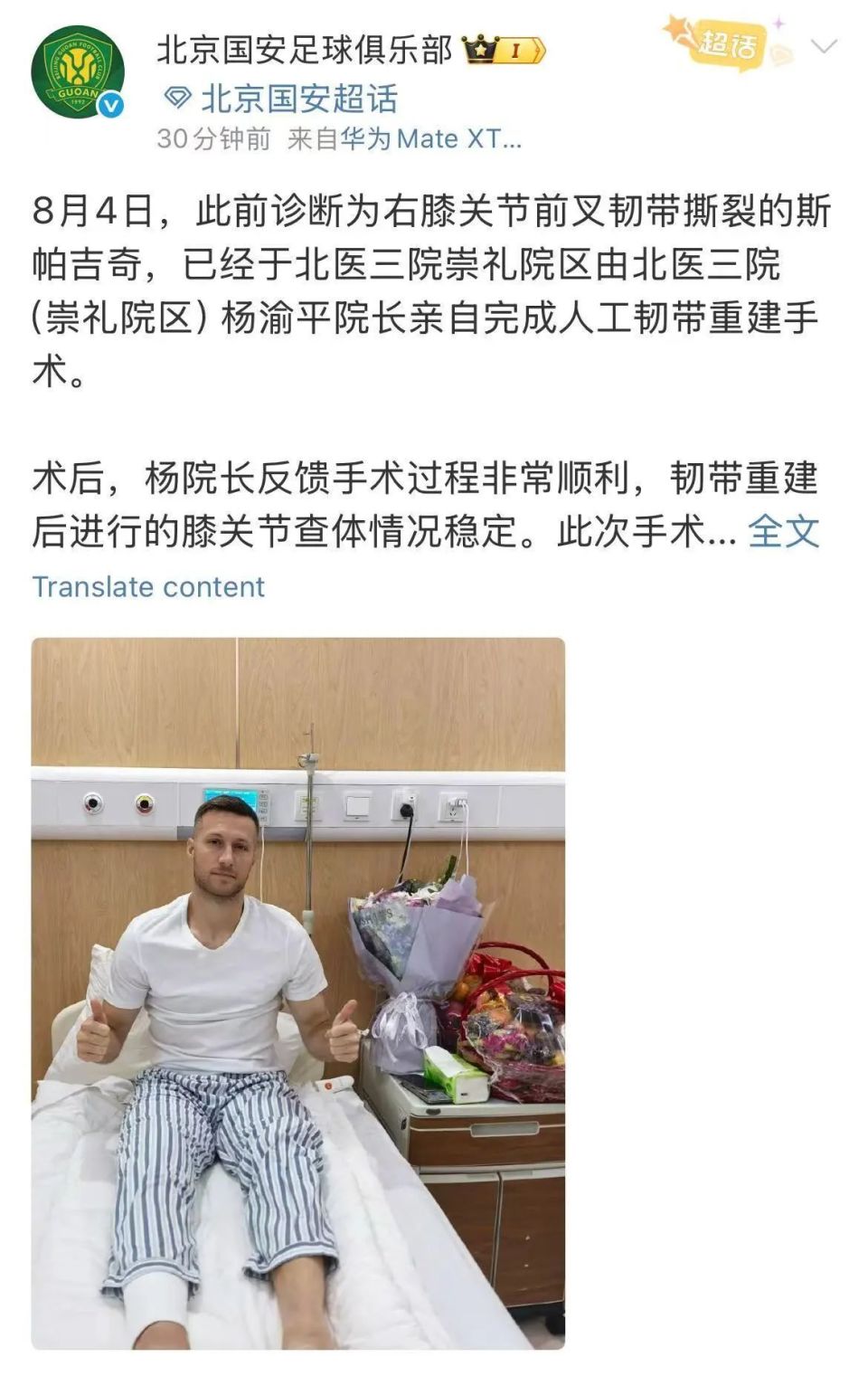Tap the 超话 badge button
This screenshot has height=1376, width=868.
726,43
